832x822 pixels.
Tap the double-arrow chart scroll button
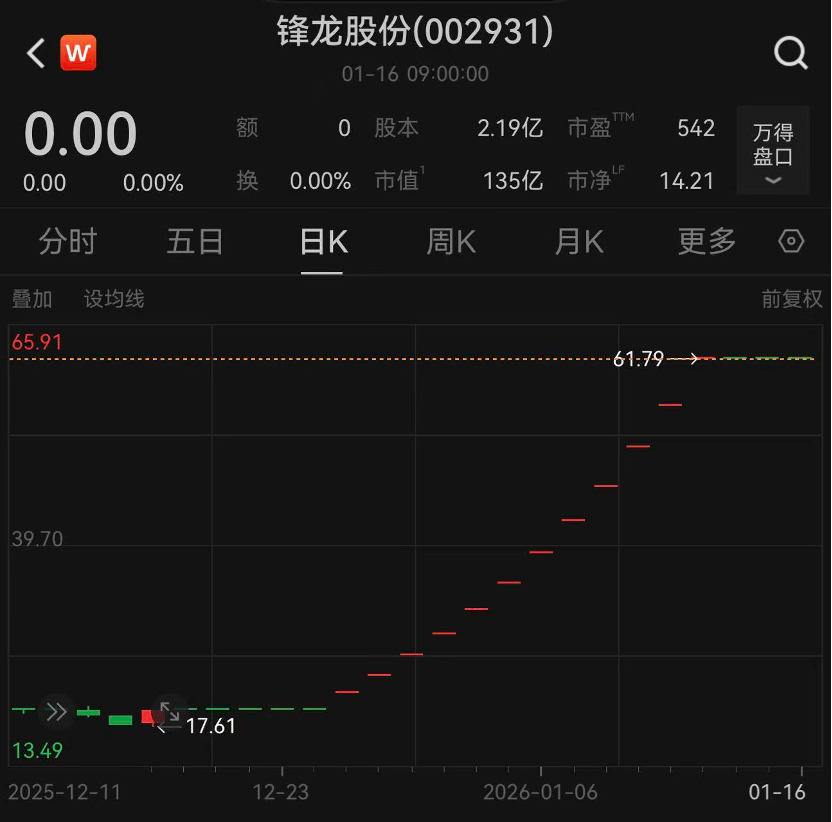(56, 711)
